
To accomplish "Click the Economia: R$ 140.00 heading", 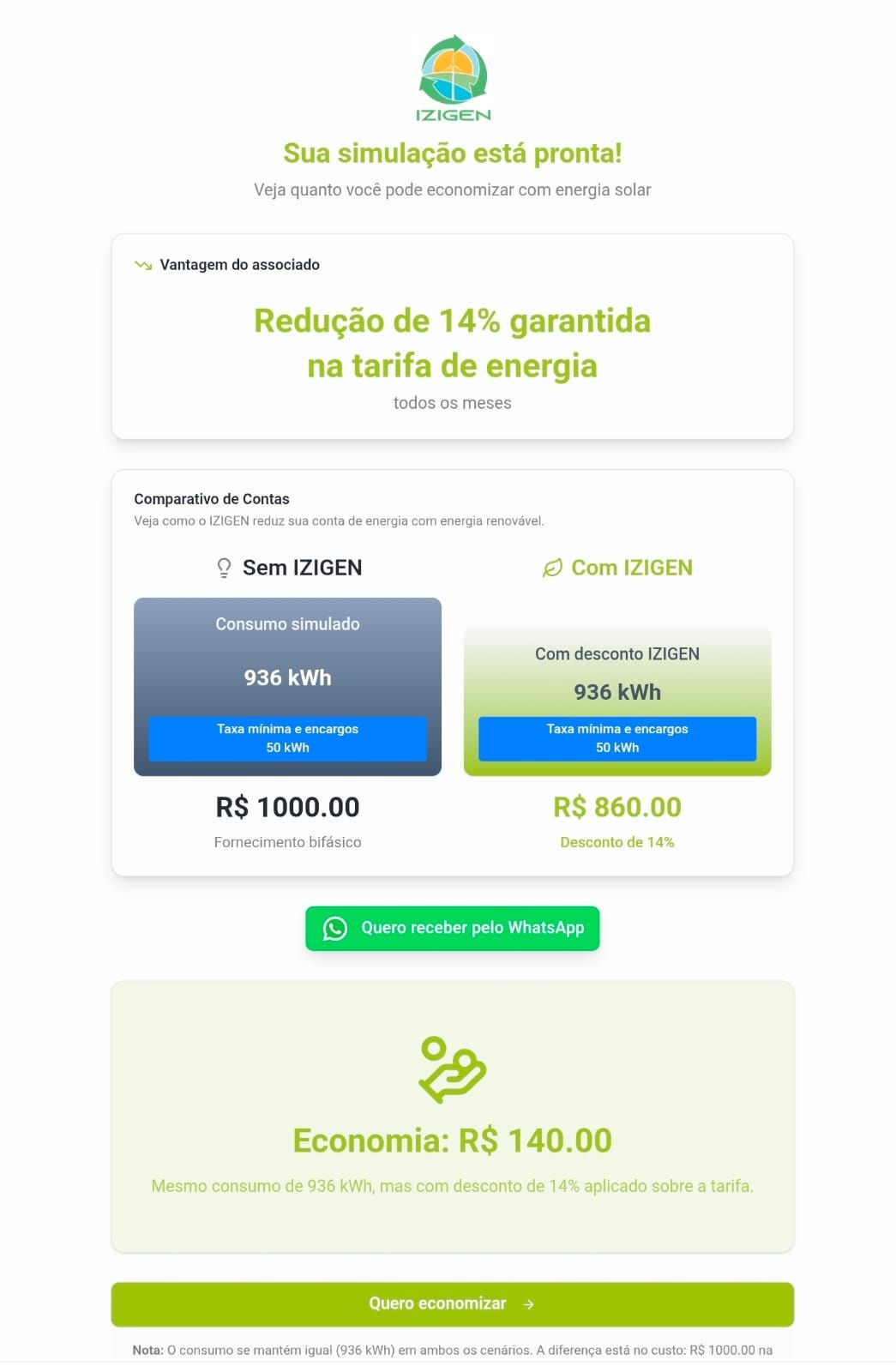I will [452, 1140].
